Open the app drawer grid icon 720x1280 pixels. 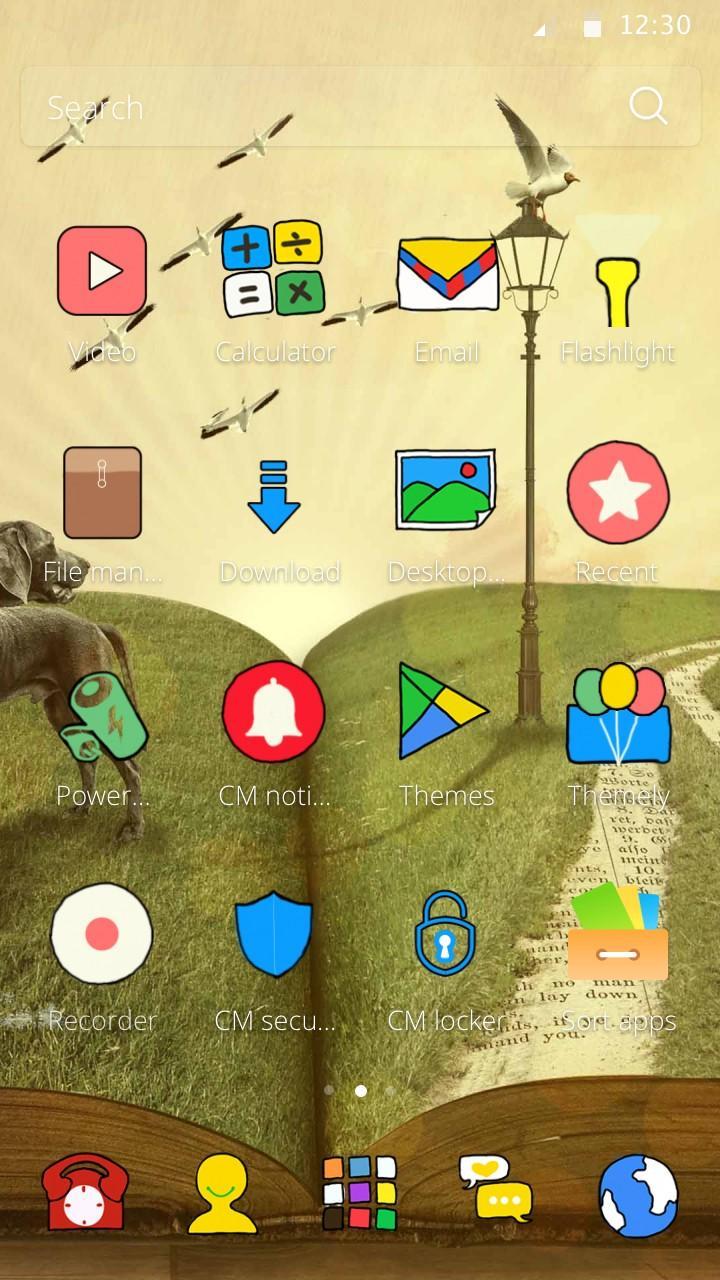coord(359,1193)
